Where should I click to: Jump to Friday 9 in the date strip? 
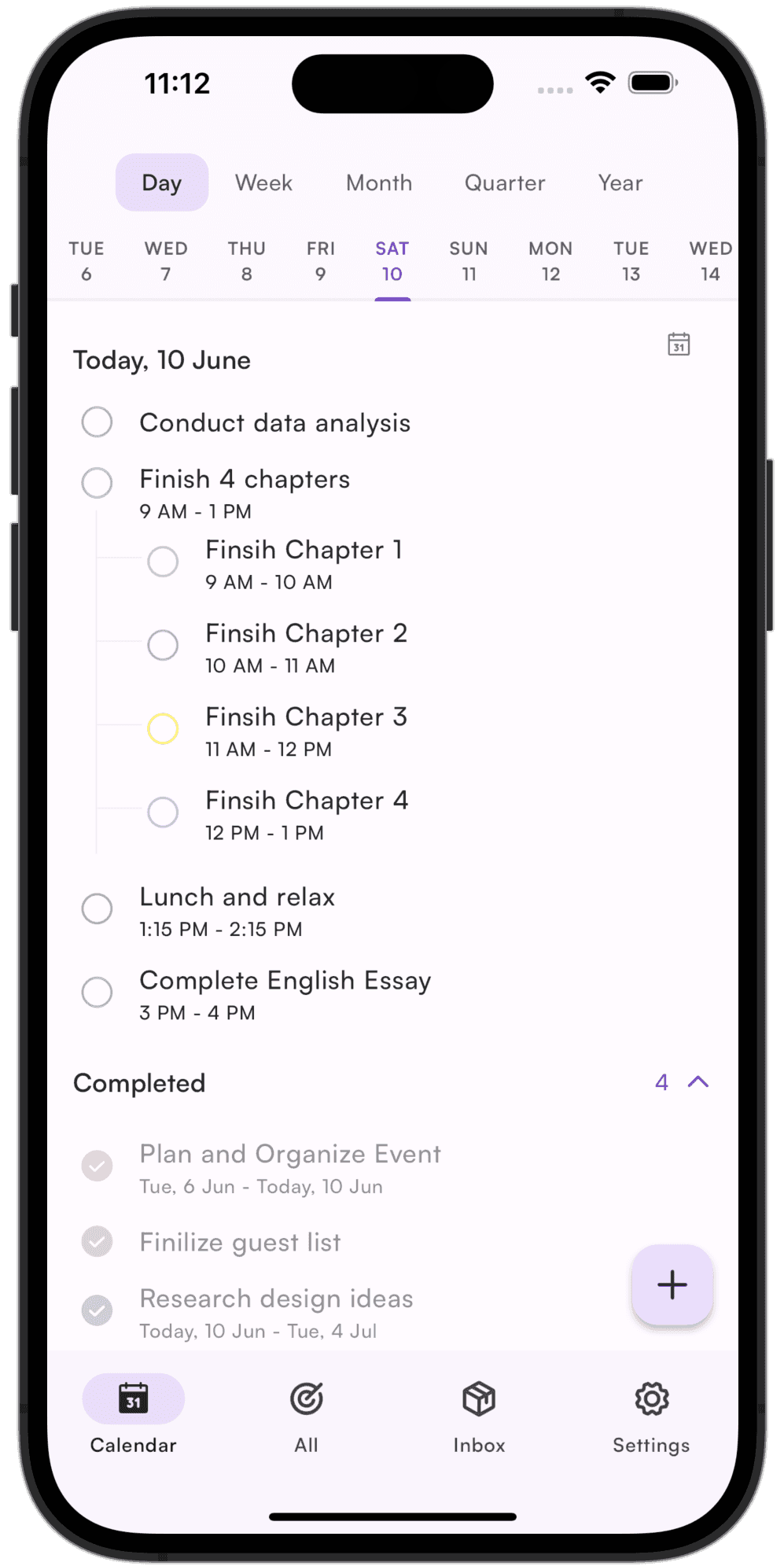(x=321, y=262)
